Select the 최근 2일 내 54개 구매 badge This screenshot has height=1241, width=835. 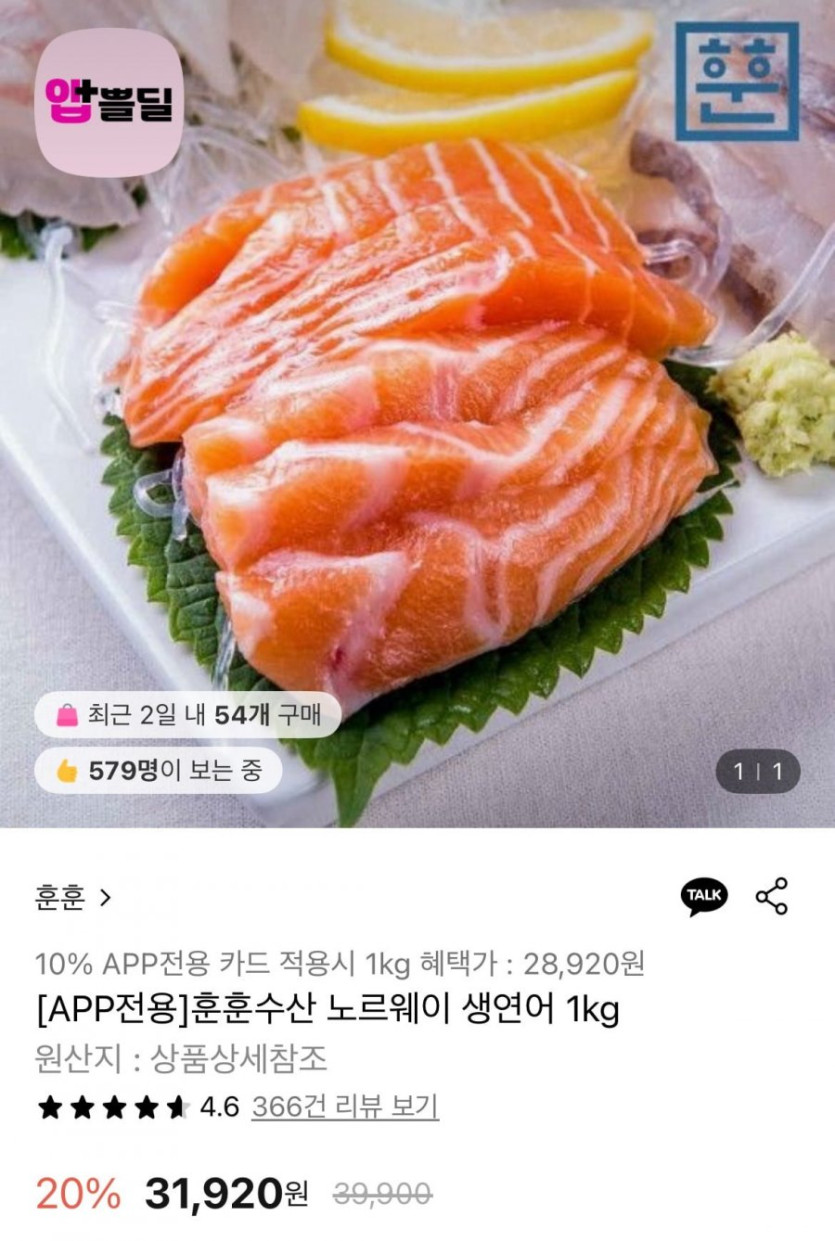184,716
